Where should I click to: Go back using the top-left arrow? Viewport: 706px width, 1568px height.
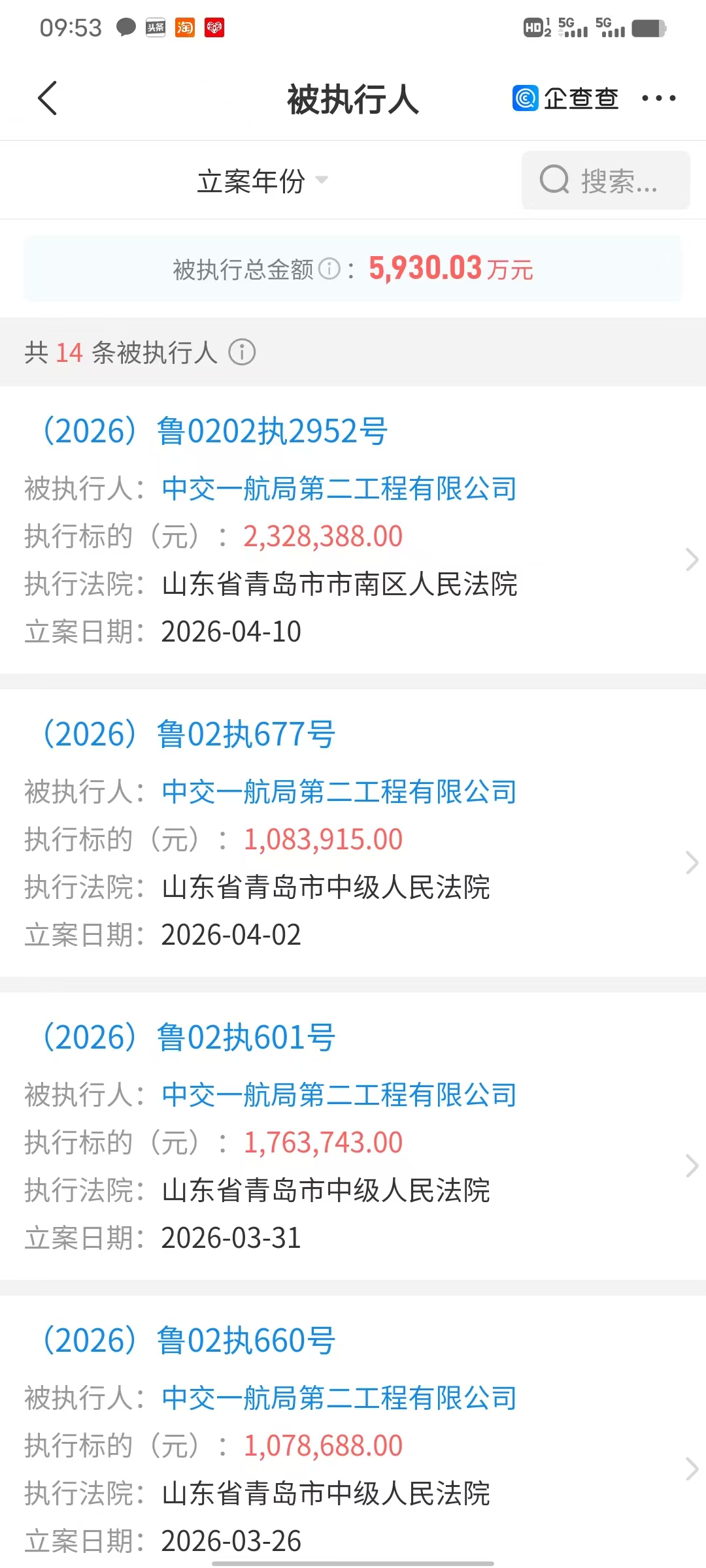pyautogui.click(x=48, y=99)
